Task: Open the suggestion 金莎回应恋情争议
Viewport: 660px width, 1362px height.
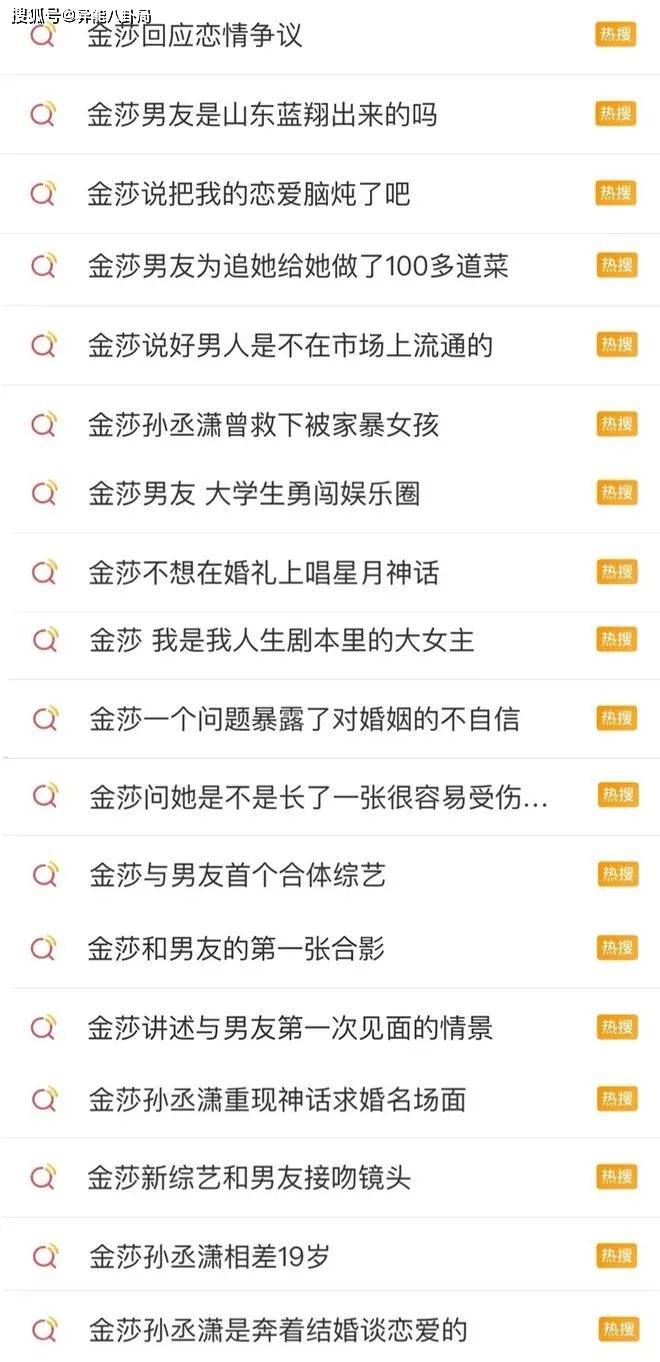Action: click(330, 37)
